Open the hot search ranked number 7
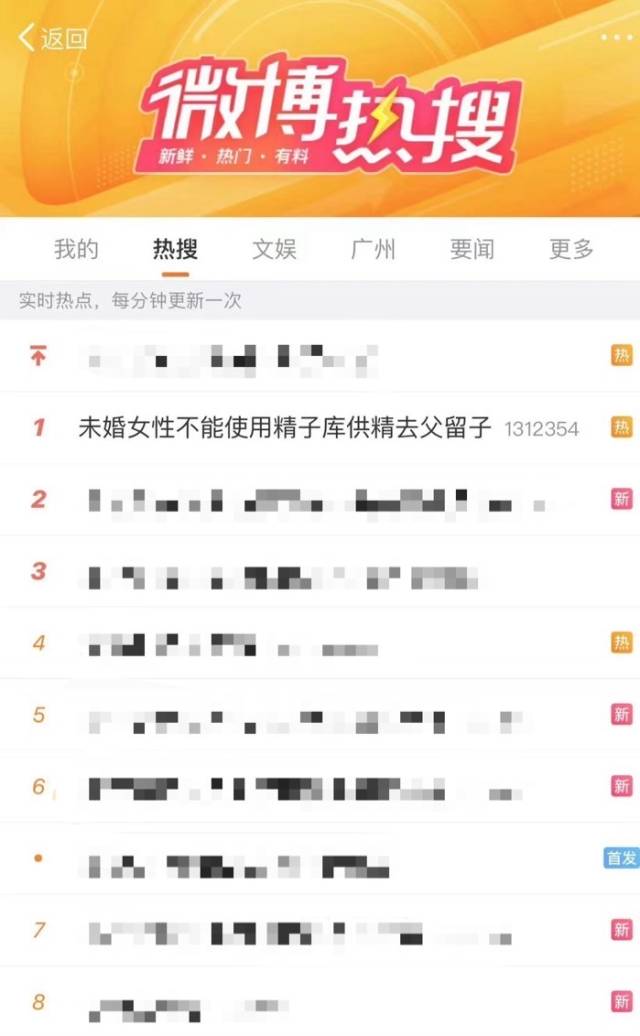The width and height of the screenshot is (640, 1036). point(300,931)
